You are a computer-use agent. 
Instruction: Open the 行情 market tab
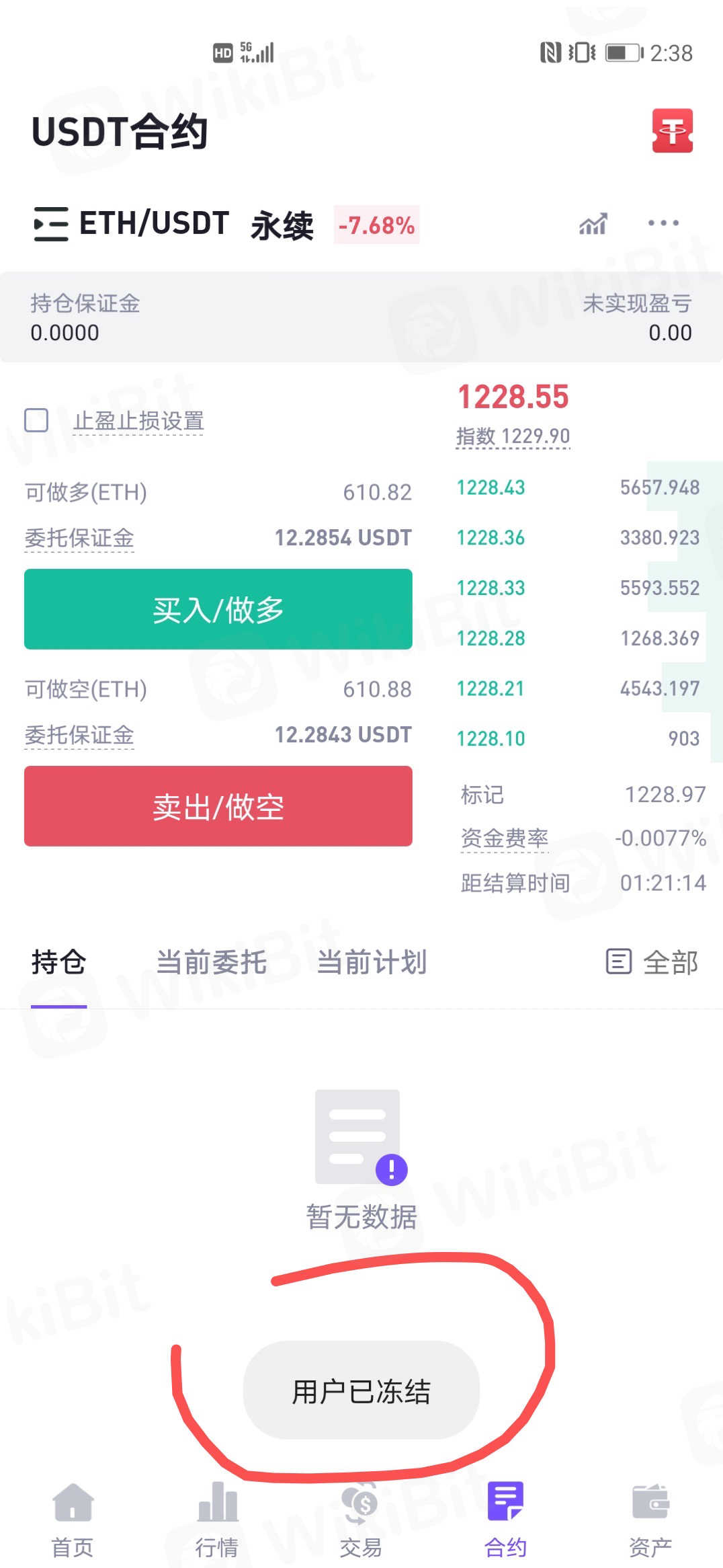pyautogui.click(x=217, y=1520)
